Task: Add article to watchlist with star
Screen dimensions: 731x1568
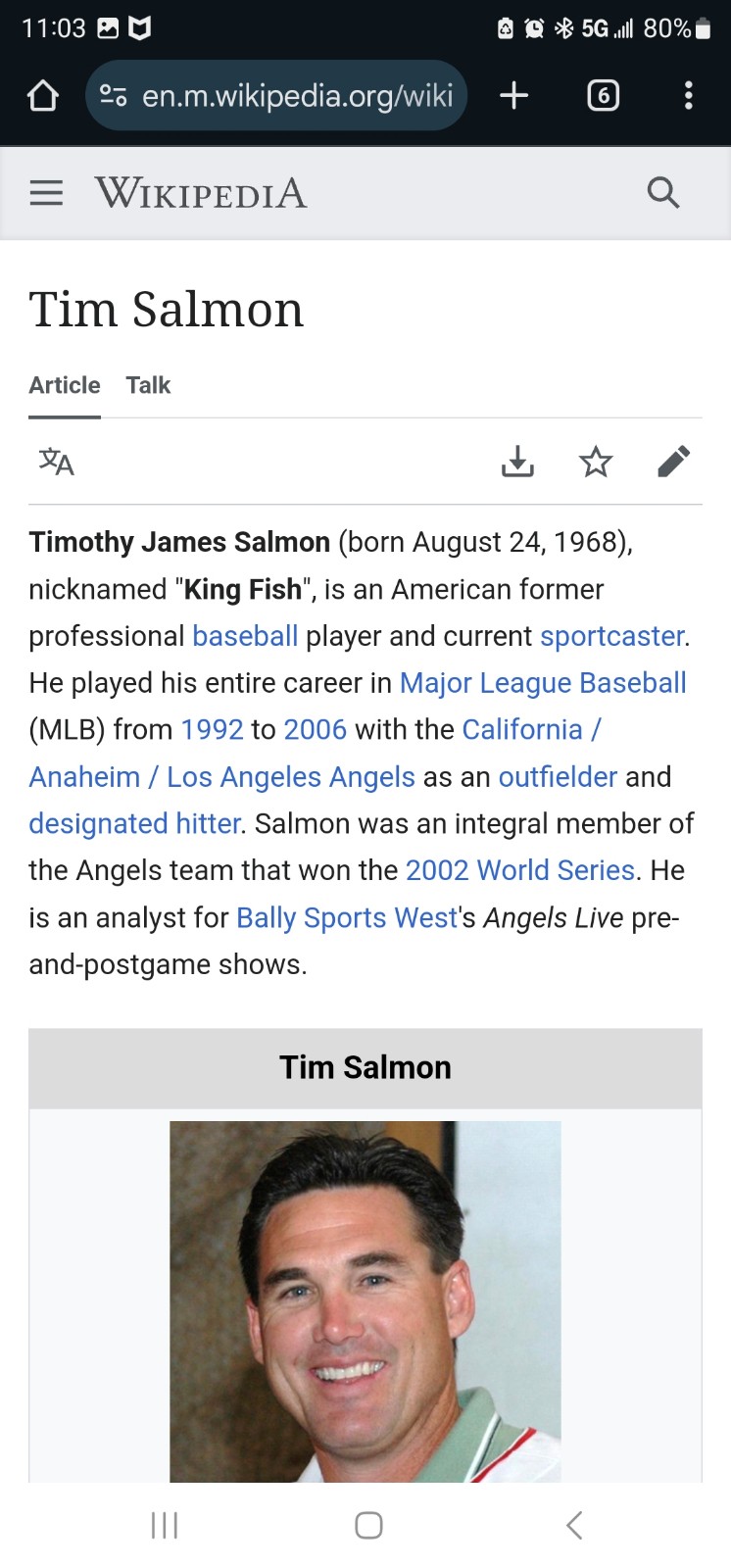Action: 596,461
